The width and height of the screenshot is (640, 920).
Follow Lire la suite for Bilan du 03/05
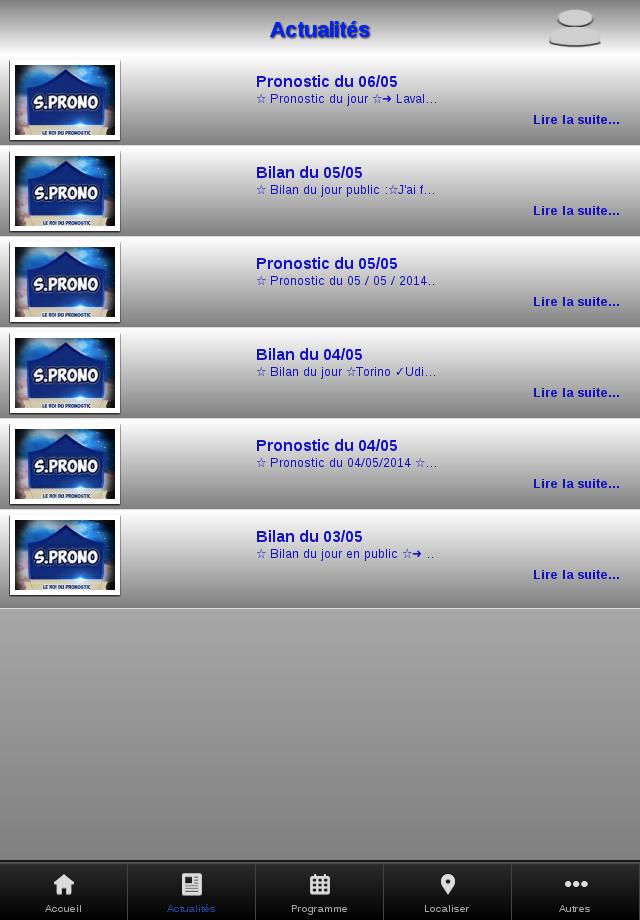point(576,575)
